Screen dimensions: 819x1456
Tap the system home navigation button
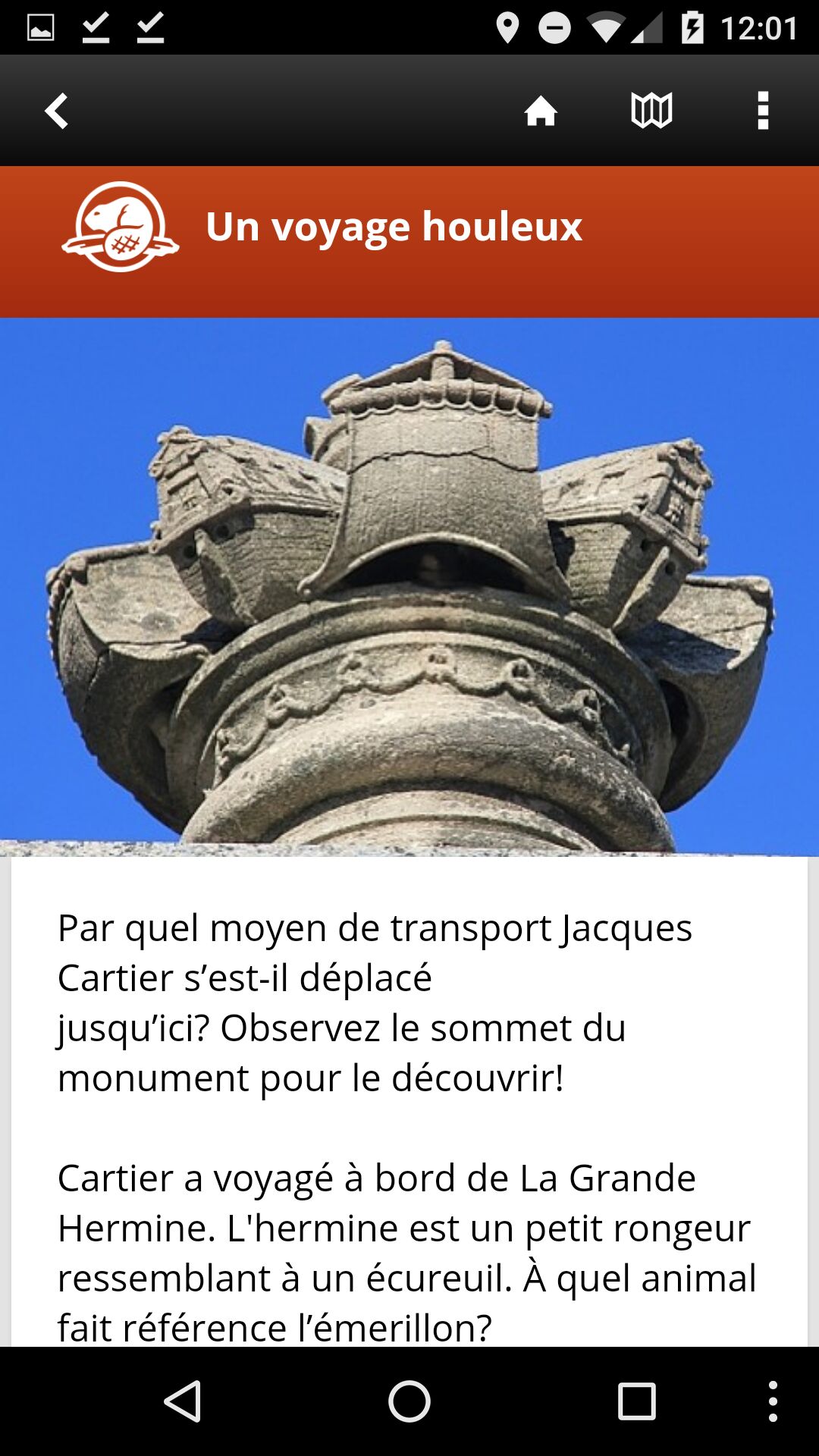pyautogui.click(x=409, y=1401)
